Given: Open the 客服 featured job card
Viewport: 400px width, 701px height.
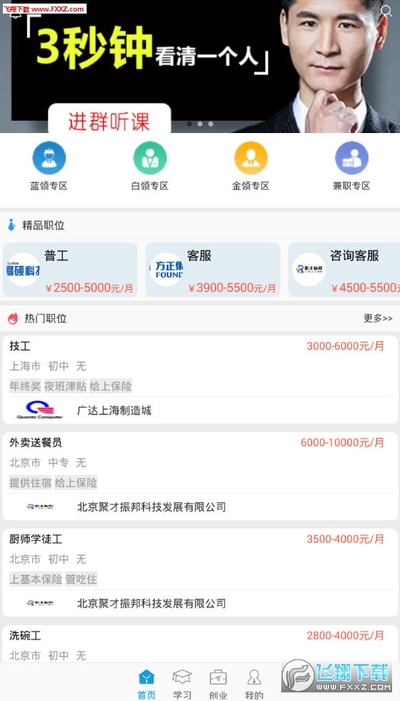Looking at the screenshot, I should coord(213,270).
